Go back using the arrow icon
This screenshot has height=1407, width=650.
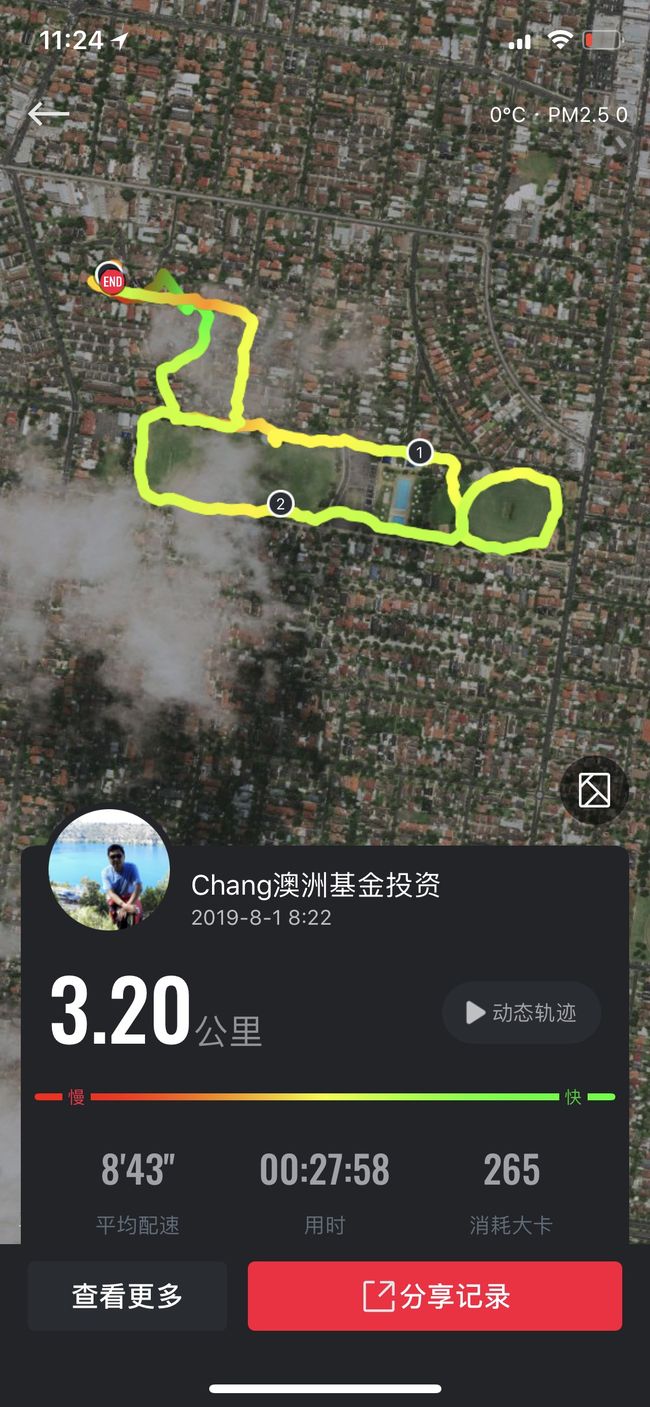click(48, 114)
